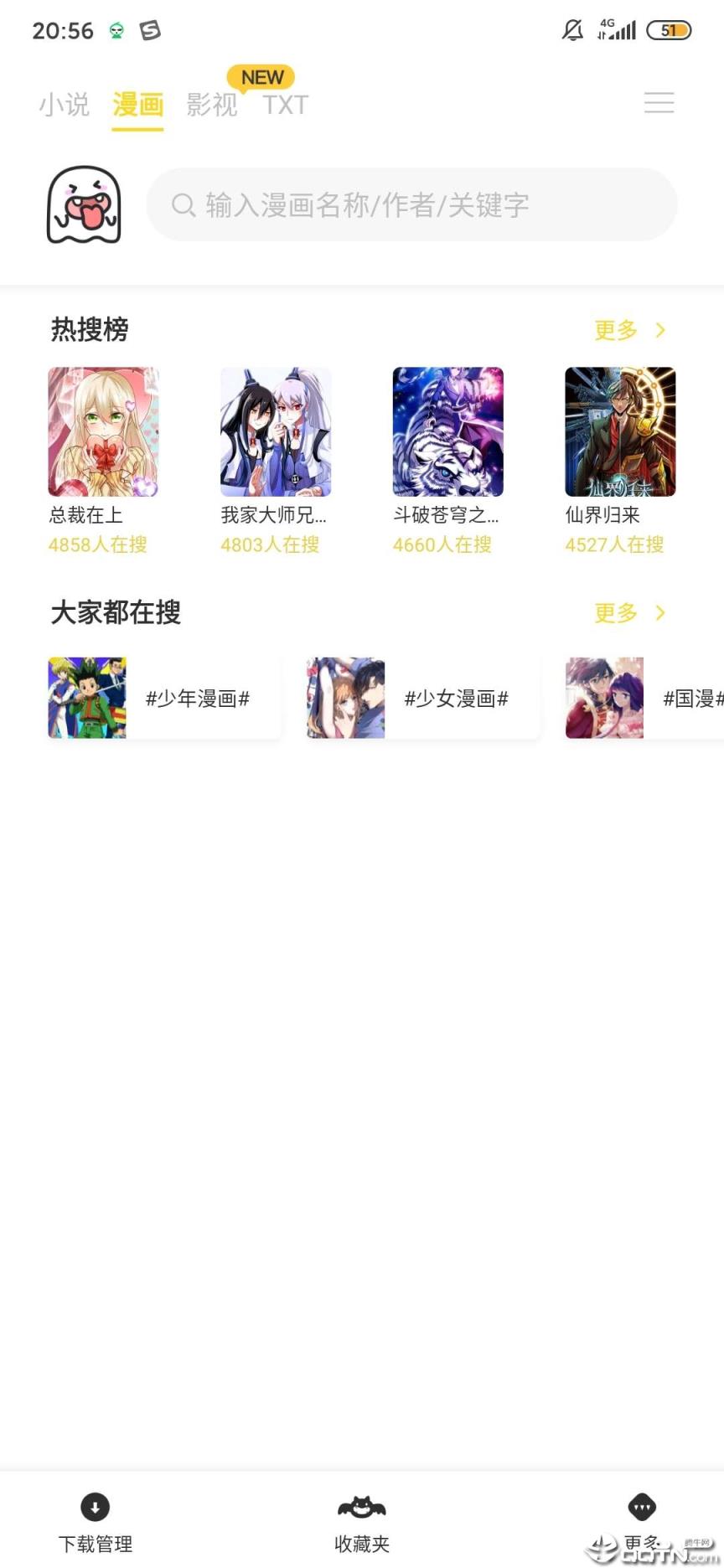Screen dimensions: 724x1568
Task: Open the 总裁在上 comic thumbnail
Action: tap(103, 431)
